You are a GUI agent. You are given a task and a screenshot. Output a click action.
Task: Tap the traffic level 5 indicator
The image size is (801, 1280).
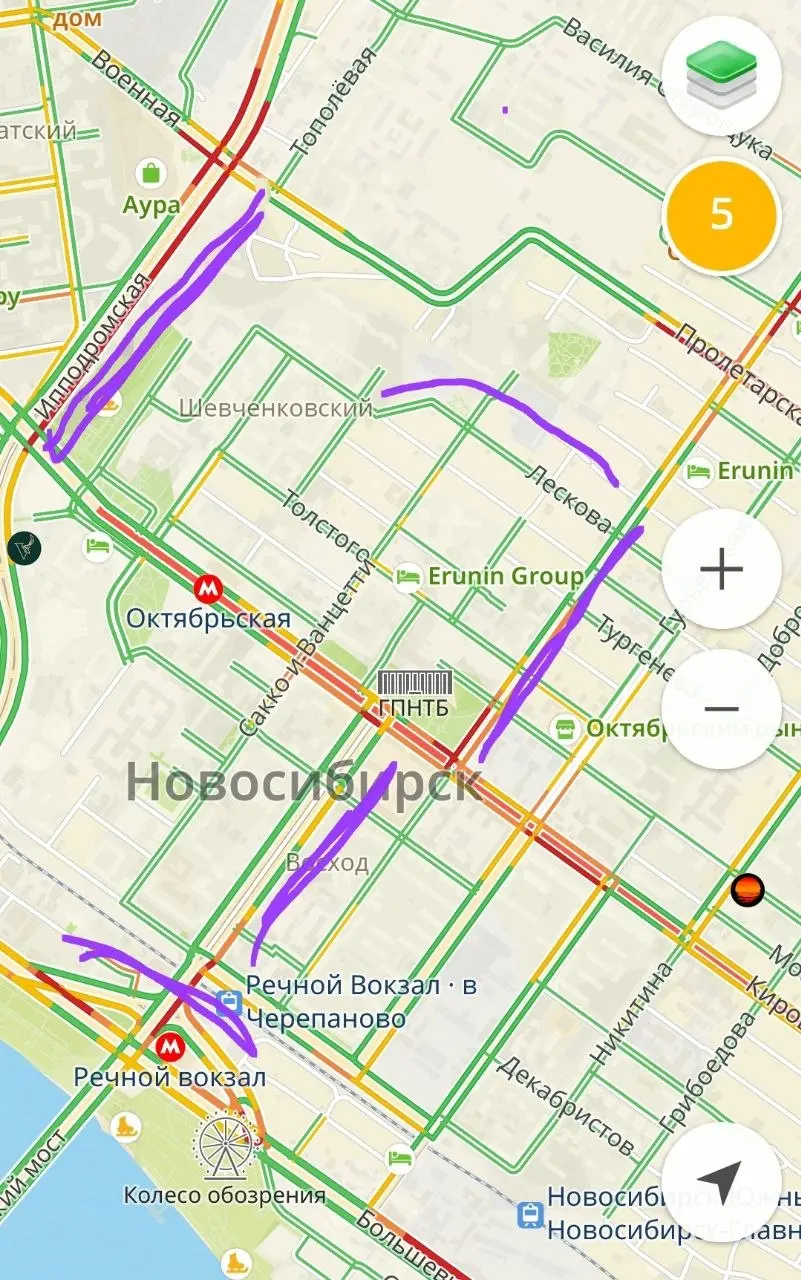pyautogui.click(x=721, y=214)
